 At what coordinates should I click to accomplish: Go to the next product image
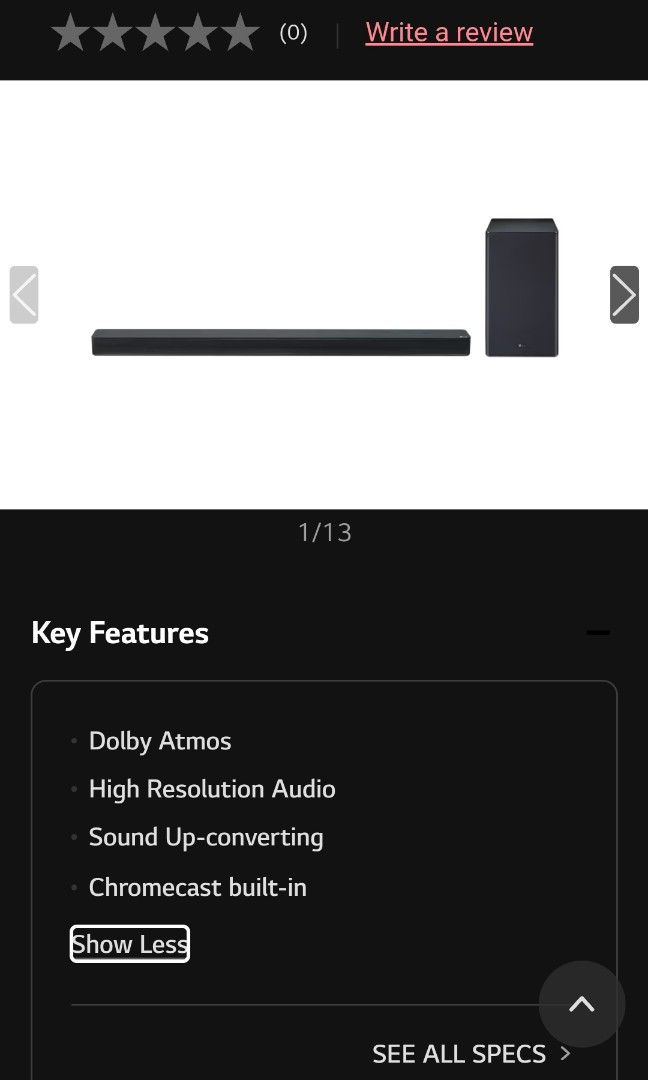coord(624,295)
